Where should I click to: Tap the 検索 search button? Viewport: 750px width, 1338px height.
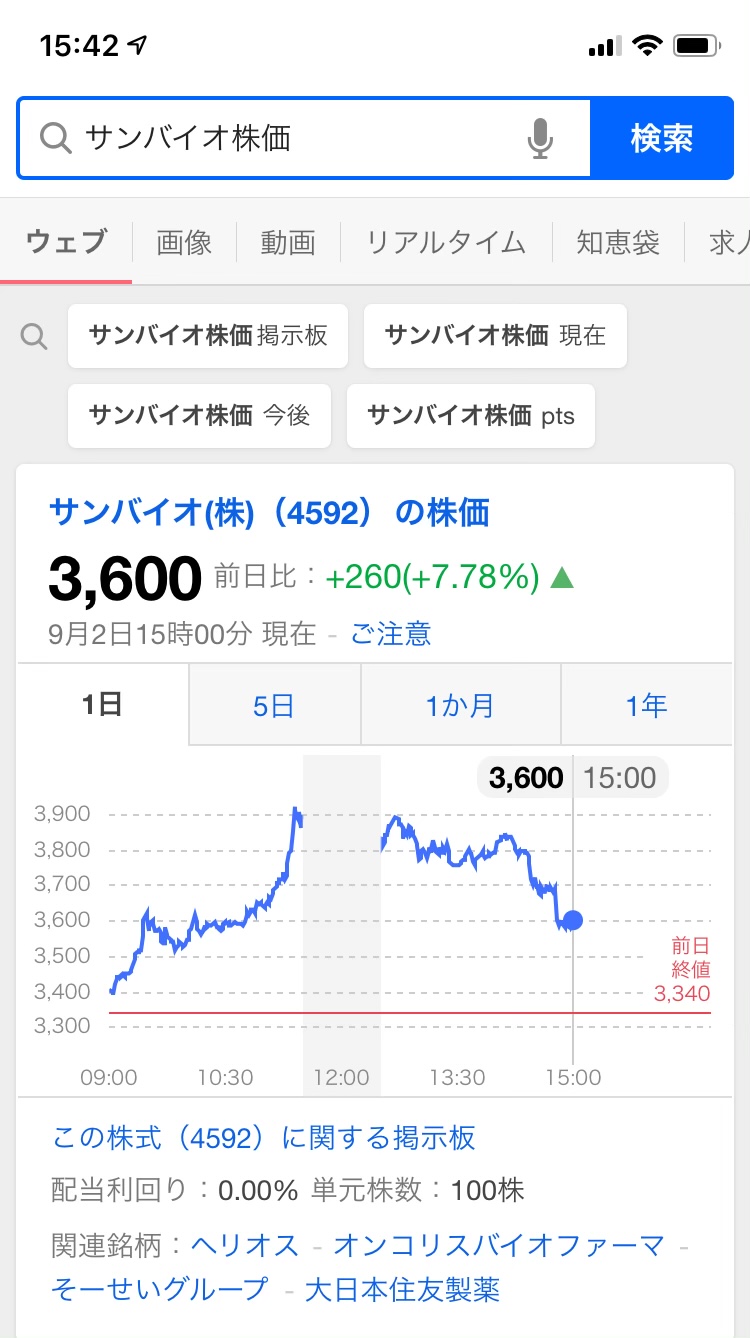pyautogui.click(x=661, y=138)
